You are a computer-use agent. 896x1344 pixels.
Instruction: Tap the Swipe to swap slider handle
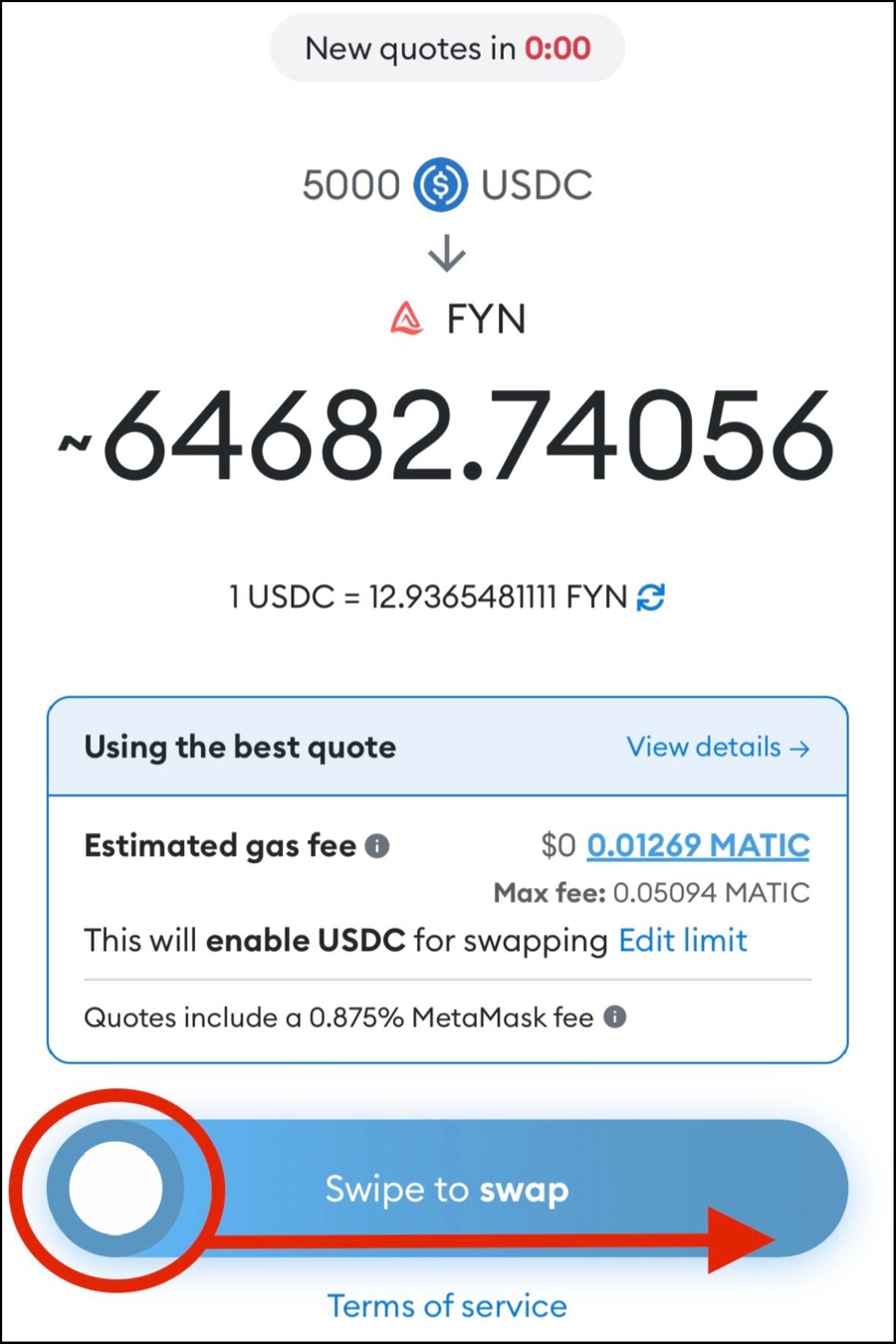tap(115, 1188)
